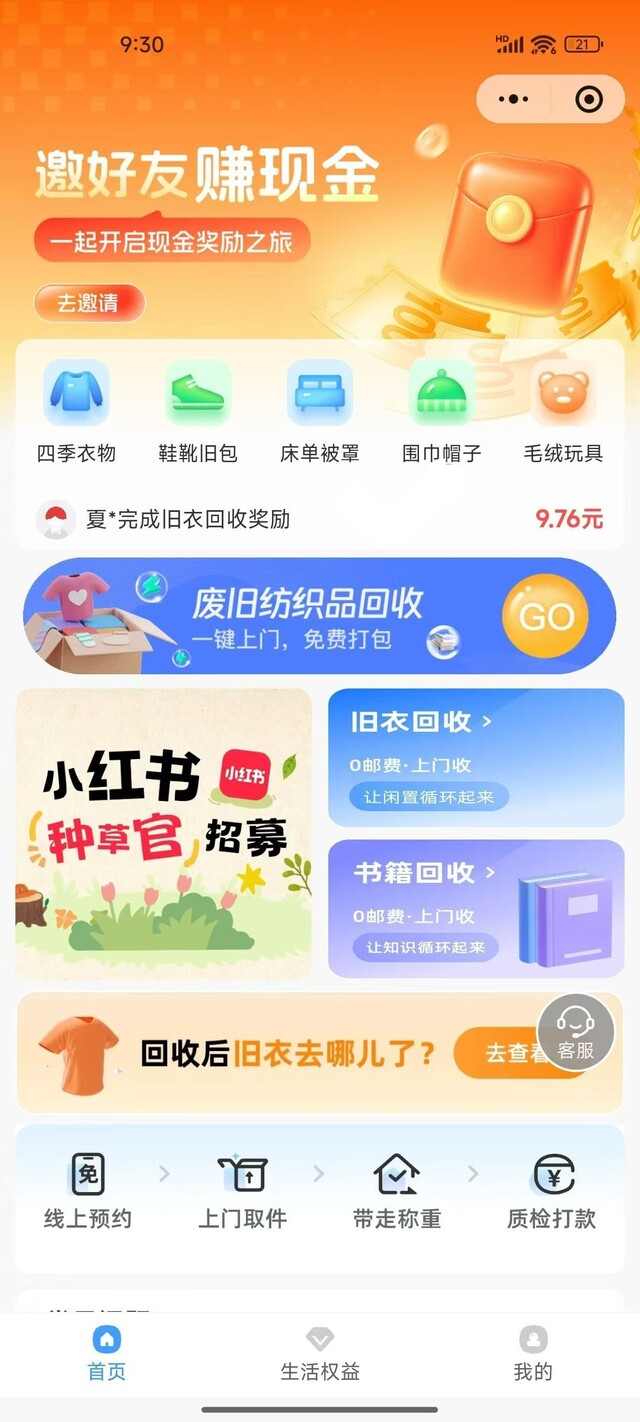Select the 围巾帽子 category
This screenshot has height=1422, width=640.
point(442,412)
